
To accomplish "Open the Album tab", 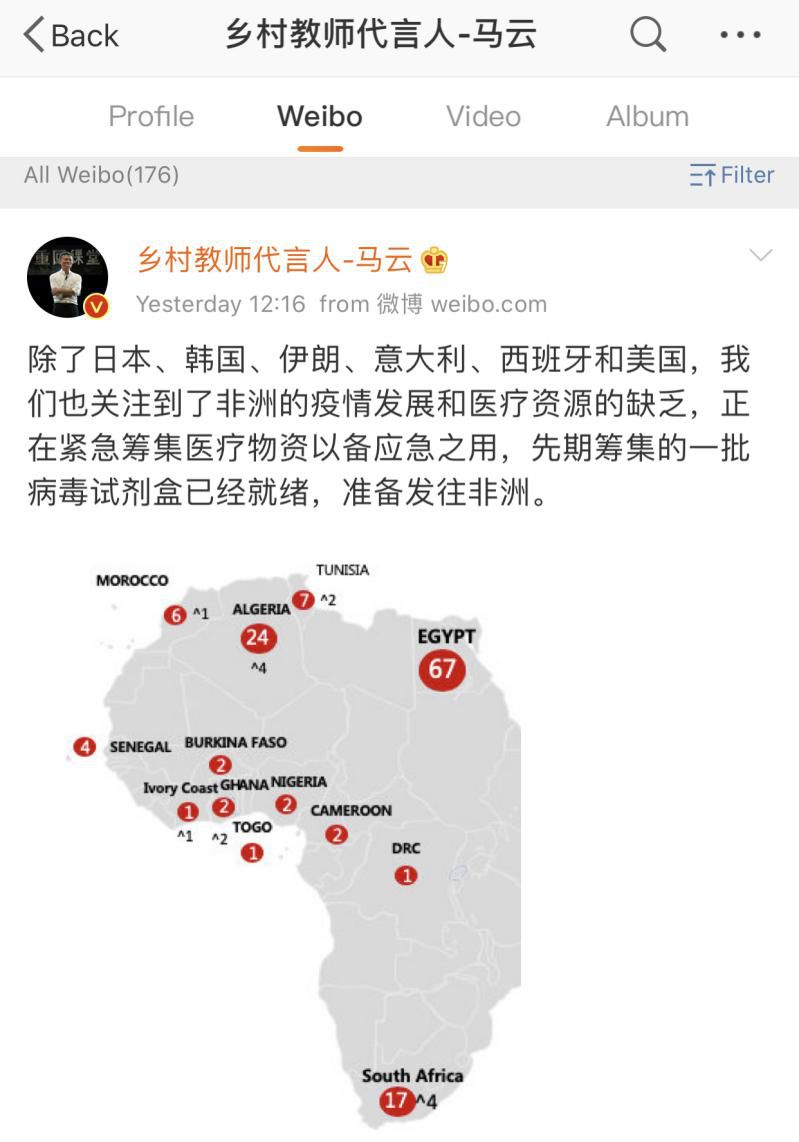I will tap(647, 116).
